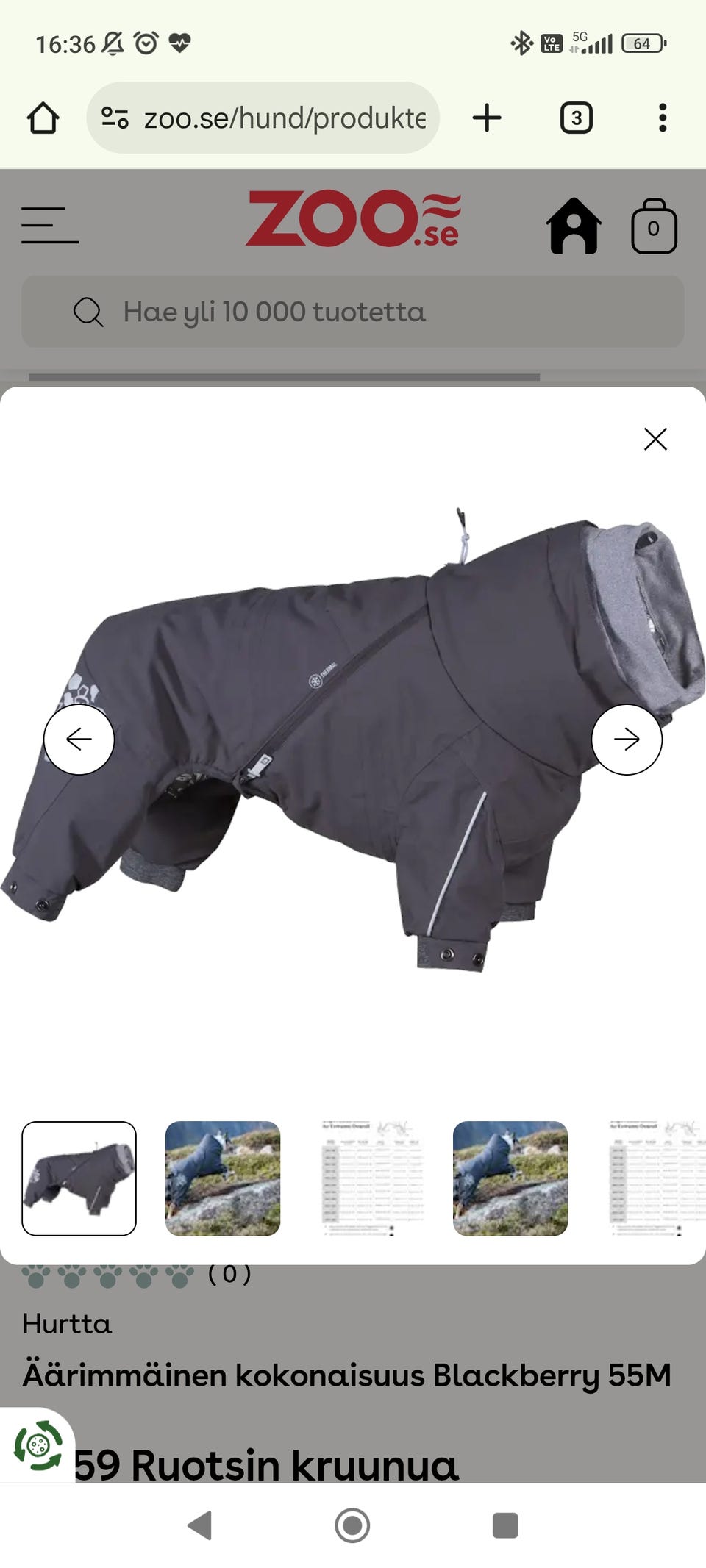Viewport: 706px width, 1568px height.
Task: Open the fifth thumbnail size table
Action: click(x=656, y=1178)
